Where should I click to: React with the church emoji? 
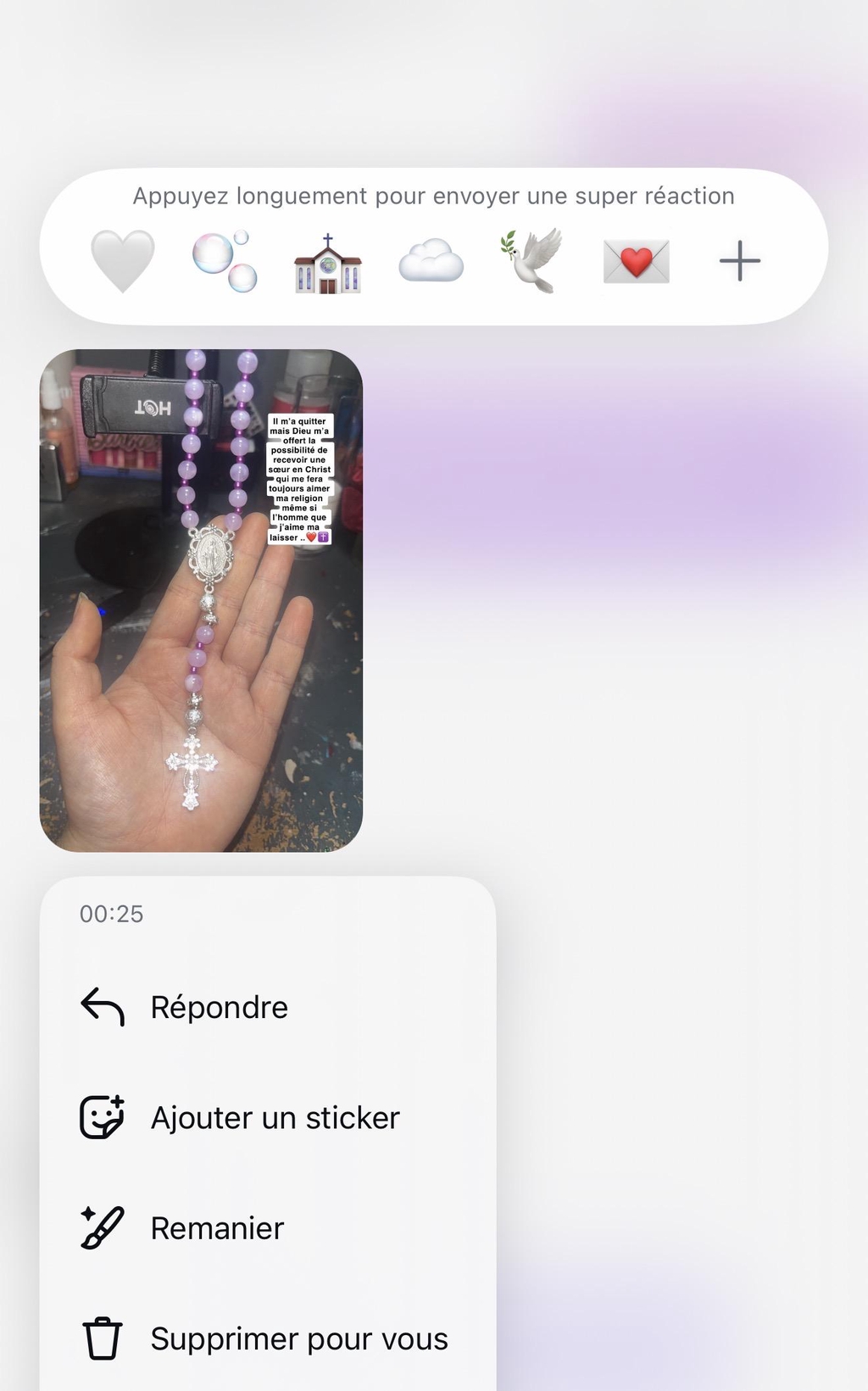point(328,263)
